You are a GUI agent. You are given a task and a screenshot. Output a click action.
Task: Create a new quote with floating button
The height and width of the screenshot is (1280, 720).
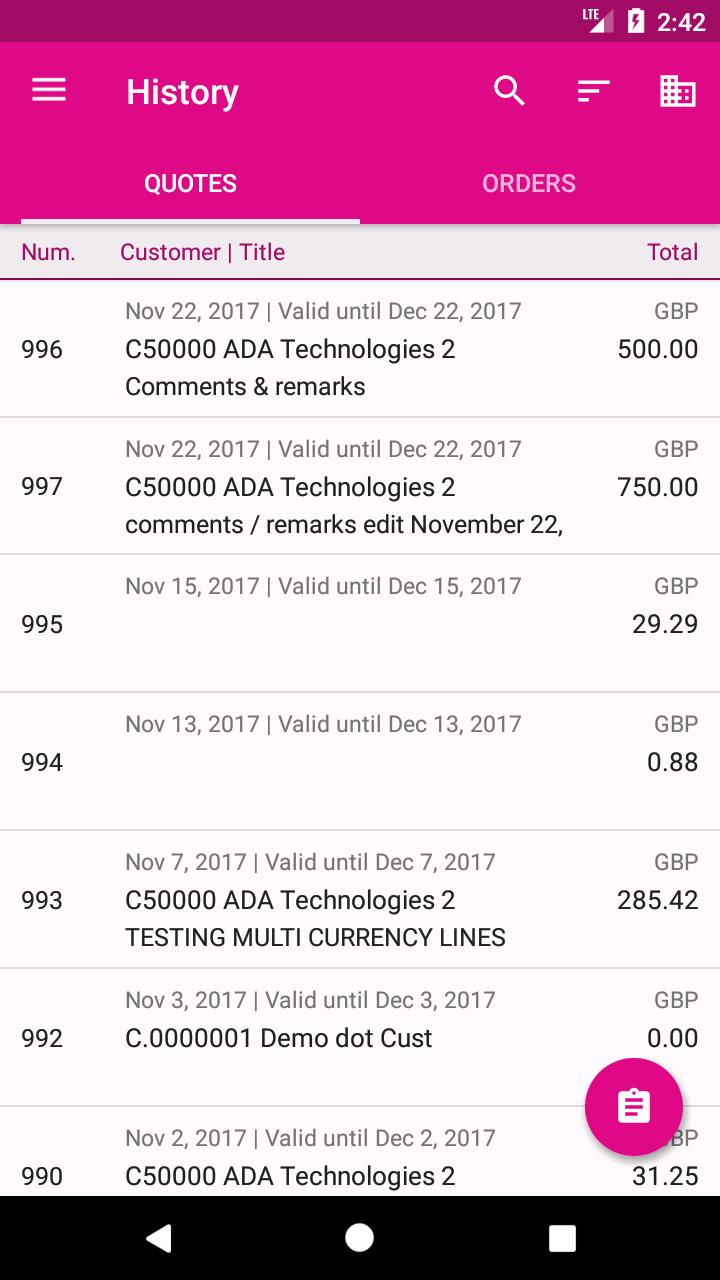(634, 1107)
